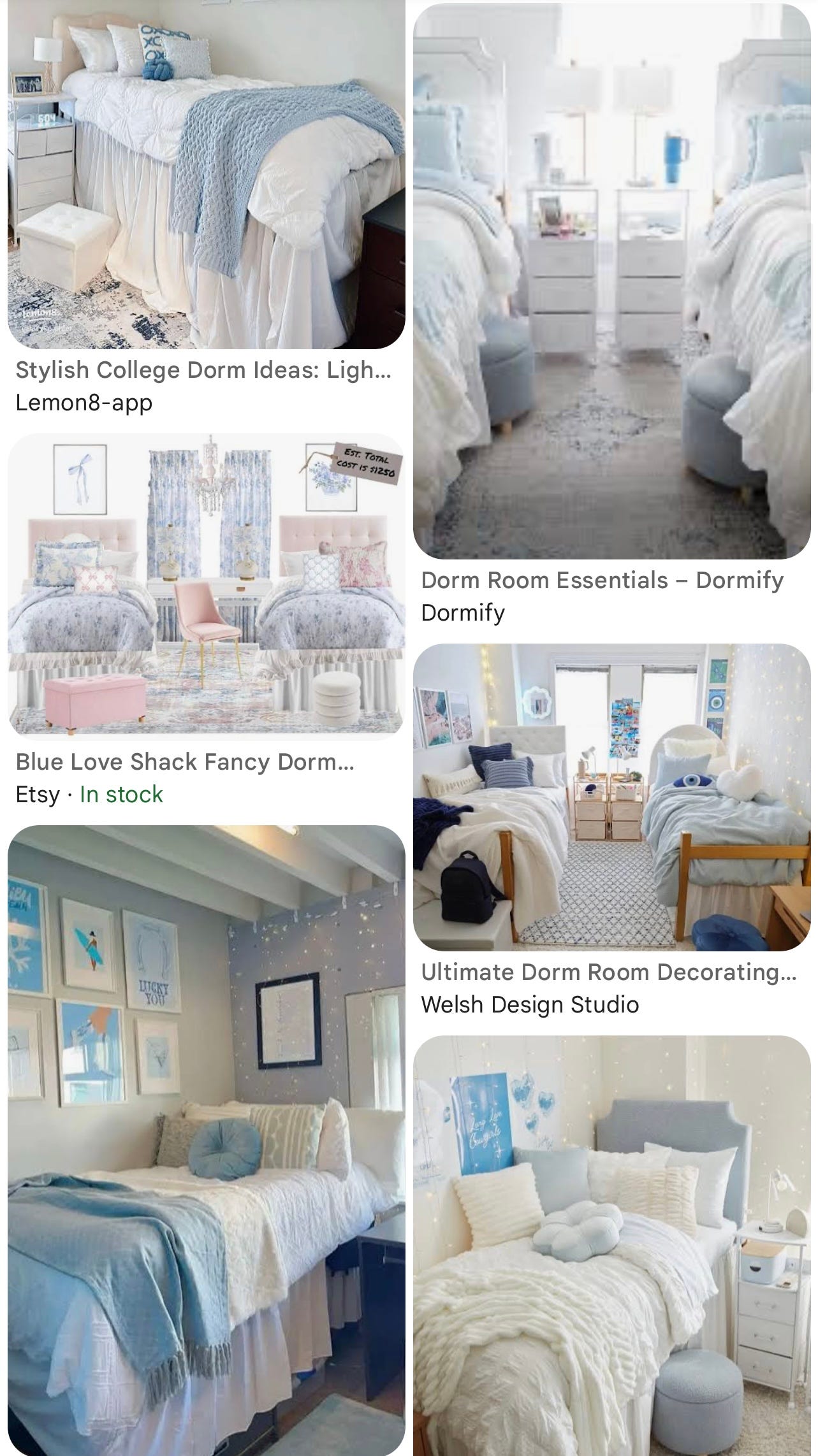818x1456 pixels.
Task: Tap the Dorm Room Essentials – Dormify title
Action: coord(602,580)
